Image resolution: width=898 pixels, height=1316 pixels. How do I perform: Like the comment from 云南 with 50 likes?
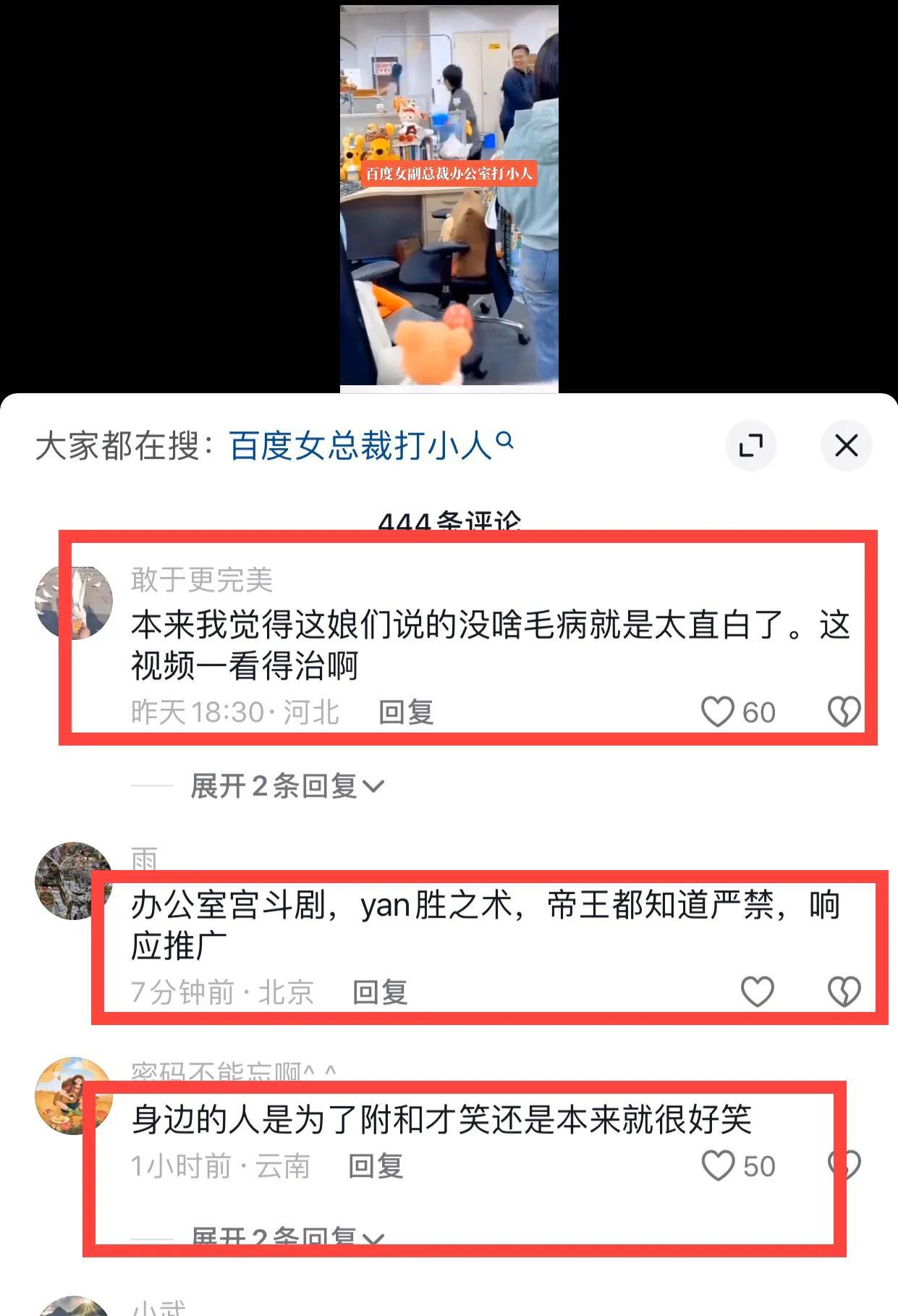[x=717, y=1165]
